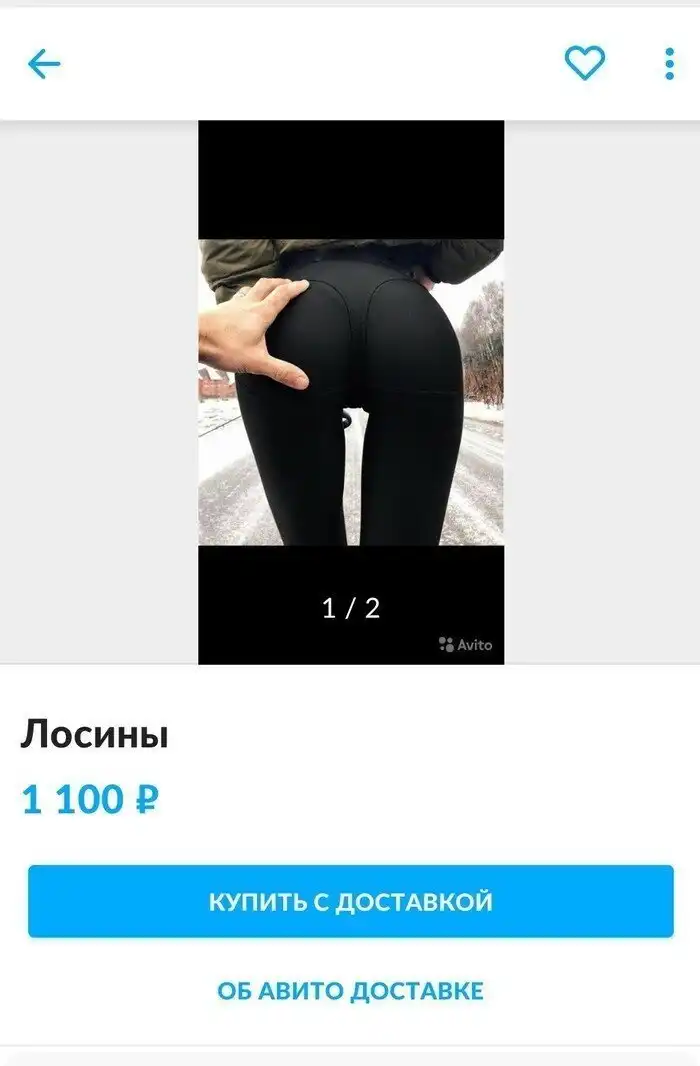
Task: Open the three-dot overflow menu
Action: [669, 64]
